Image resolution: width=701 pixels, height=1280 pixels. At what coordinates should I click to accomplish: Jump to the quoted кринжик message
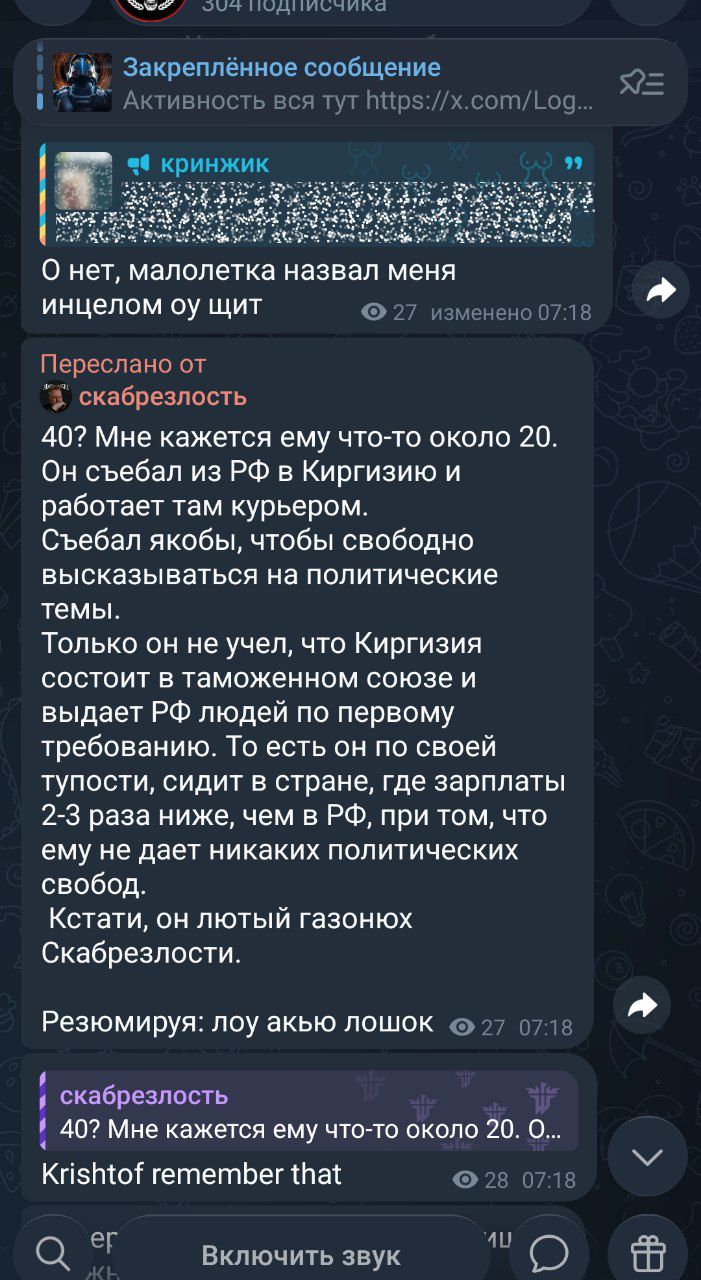(x=317, y=194)
